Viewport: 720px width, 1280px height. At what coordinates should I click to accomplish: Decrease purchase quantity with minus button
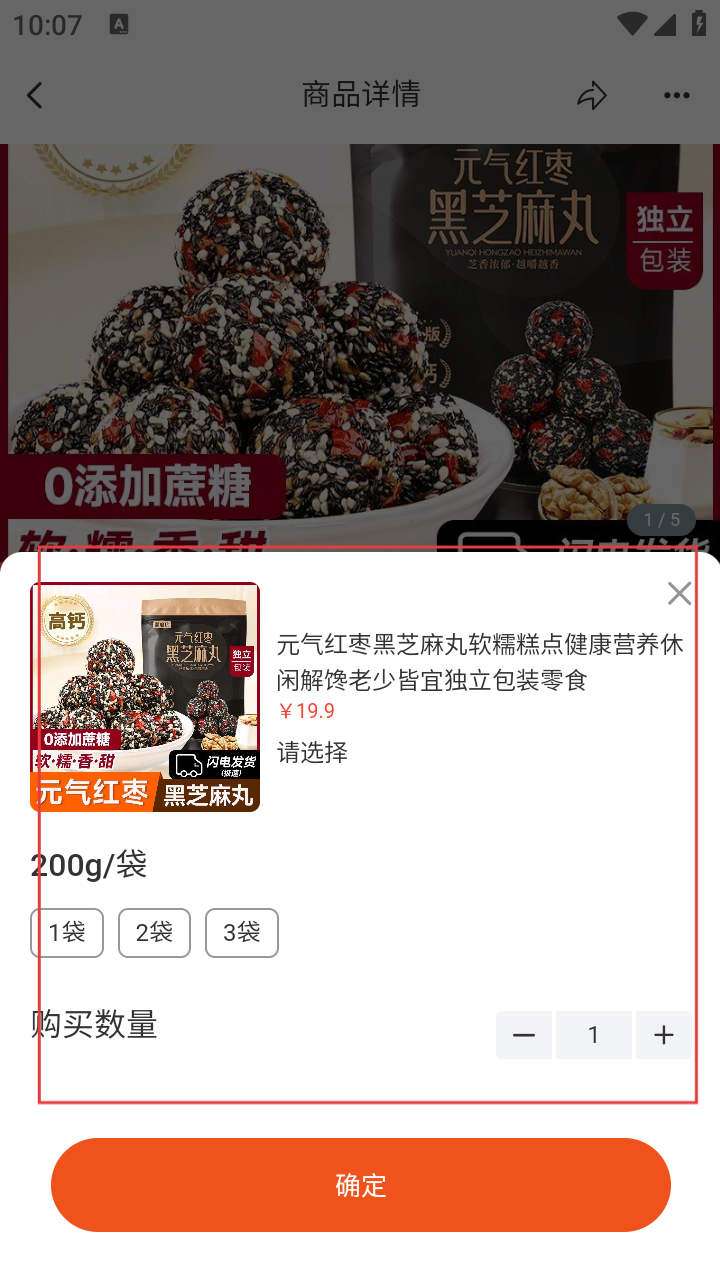pyautogui.click(x=524, y=1035)
